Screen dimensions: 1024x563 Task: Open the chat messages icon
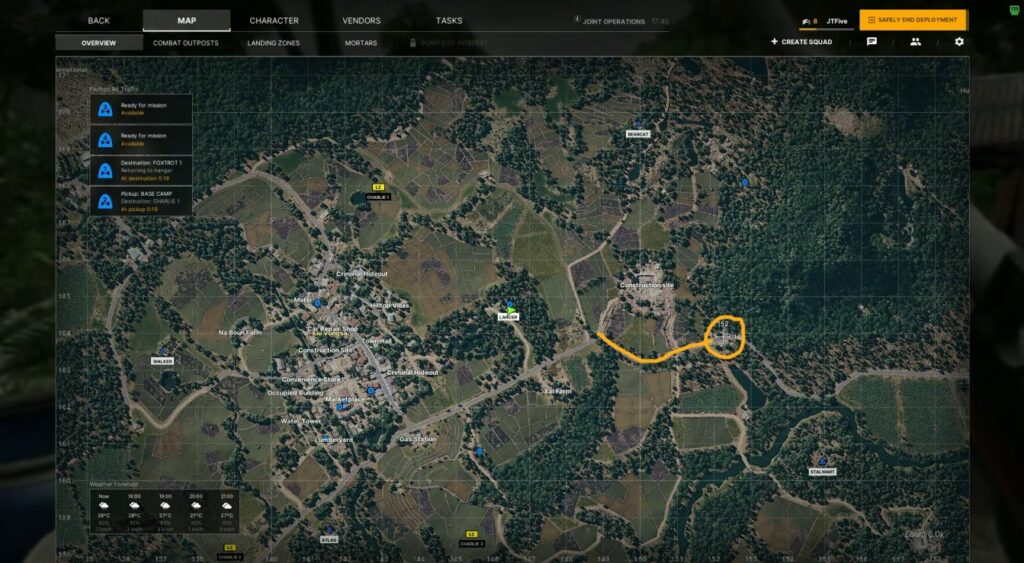(x=871, y=42)
